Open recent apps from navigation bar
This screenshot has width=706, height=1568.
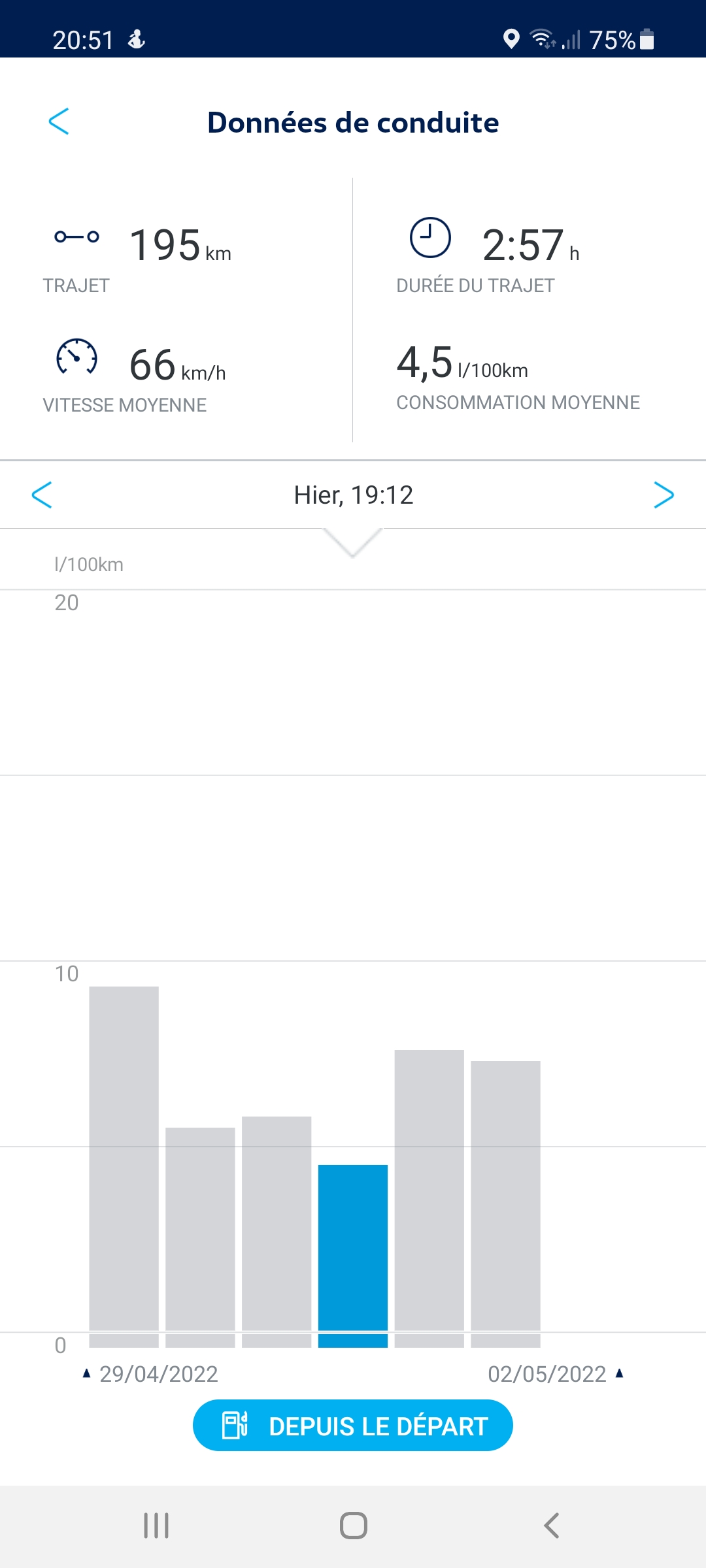pyautogui.click(x=156, y=1526)
